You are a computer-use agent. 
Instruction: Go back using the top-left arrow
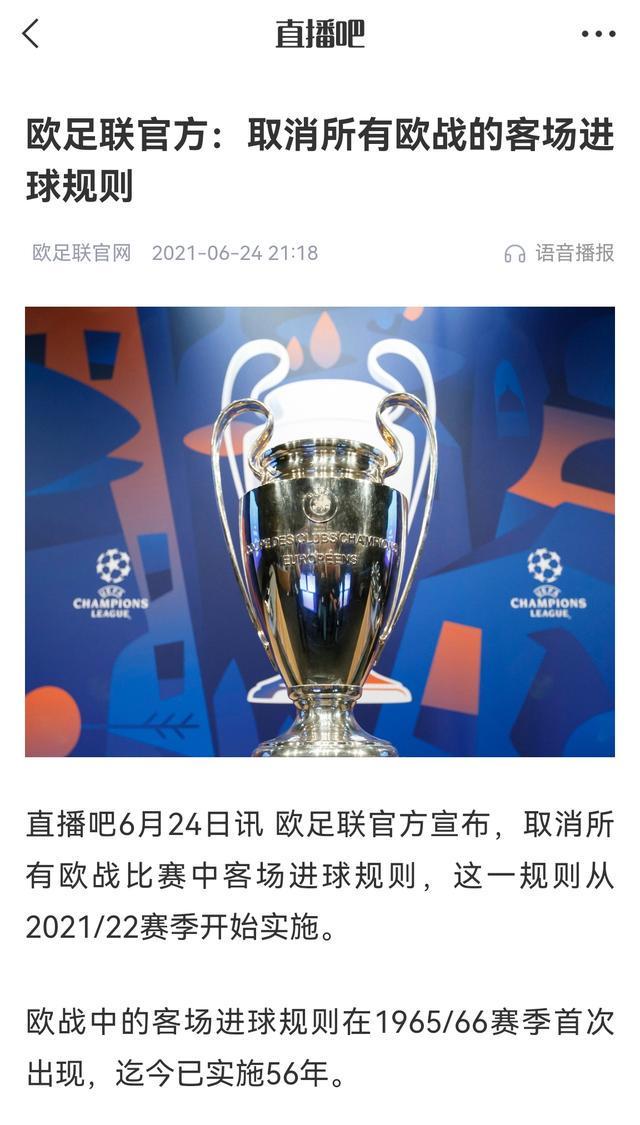31,34
